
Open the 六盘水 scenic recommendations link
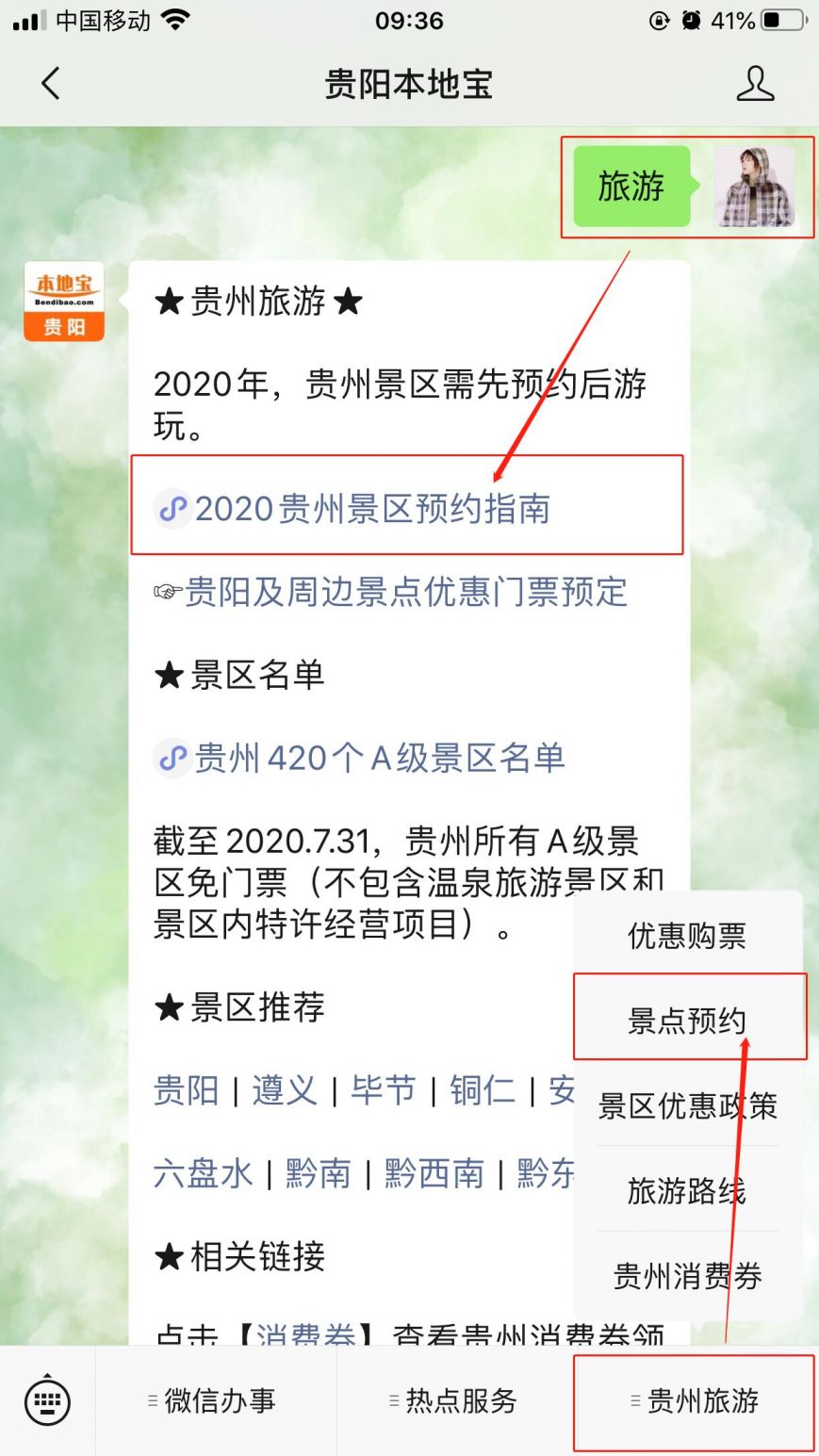click(203, 1173)
